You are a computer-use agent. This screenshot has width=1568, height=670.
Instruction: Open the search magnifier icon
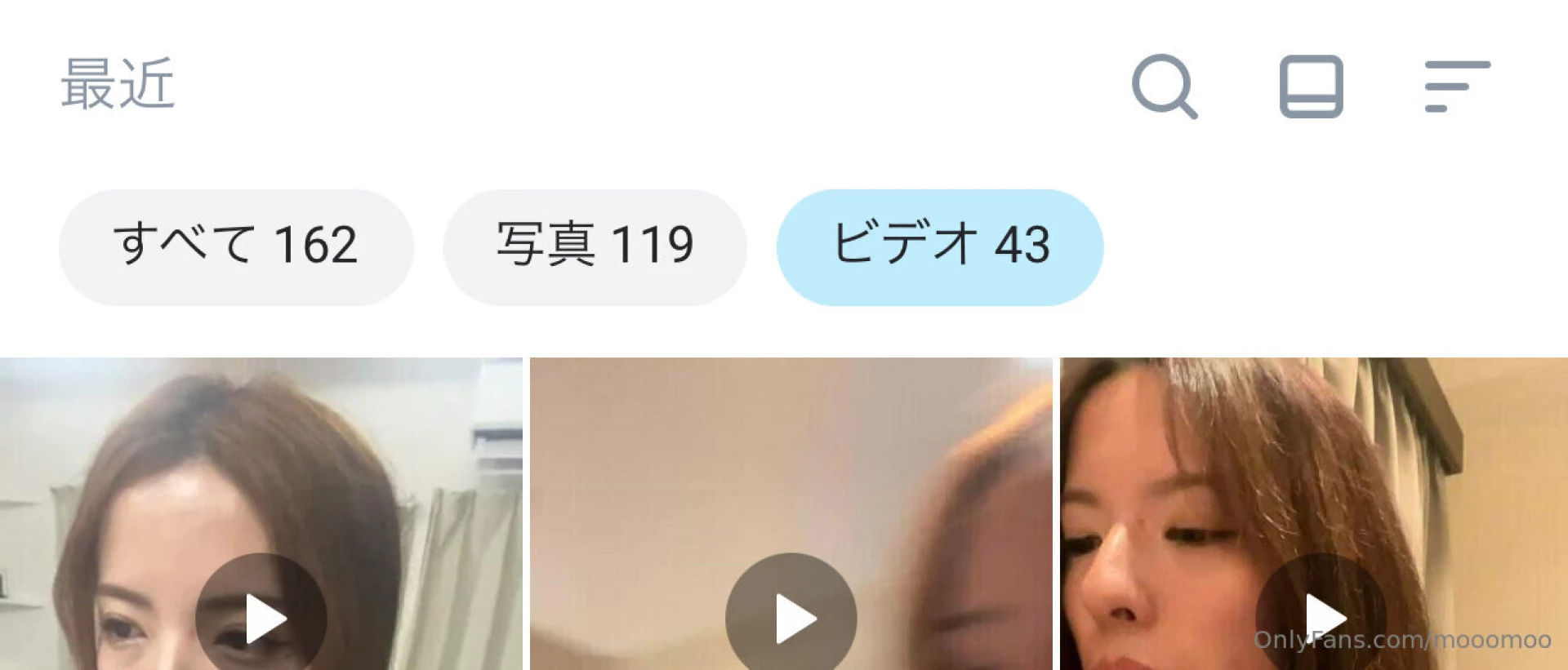[x=1164, y=86]
